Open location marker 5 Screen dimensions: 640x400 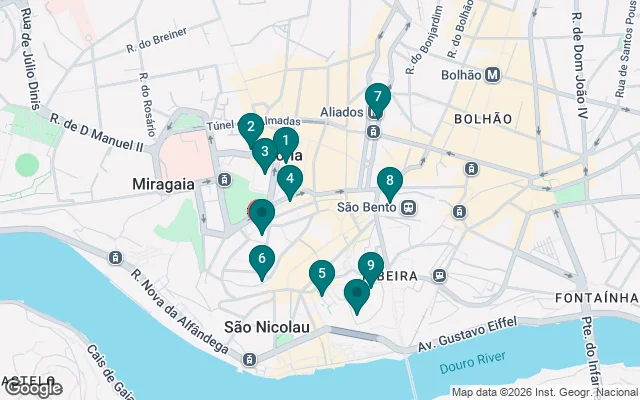tap(321, 272)
